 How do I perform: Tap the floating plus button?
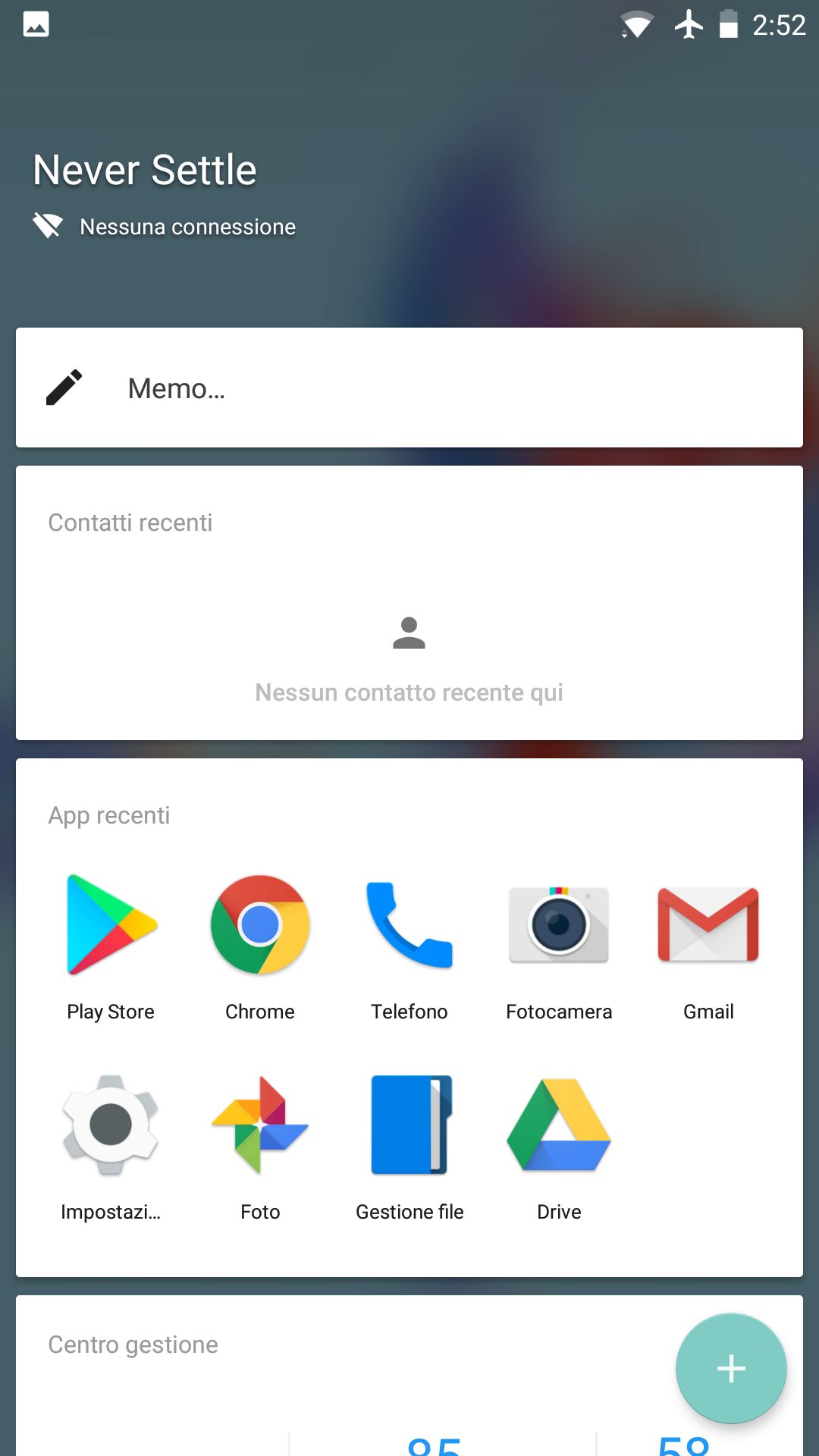click(731, 1368)
